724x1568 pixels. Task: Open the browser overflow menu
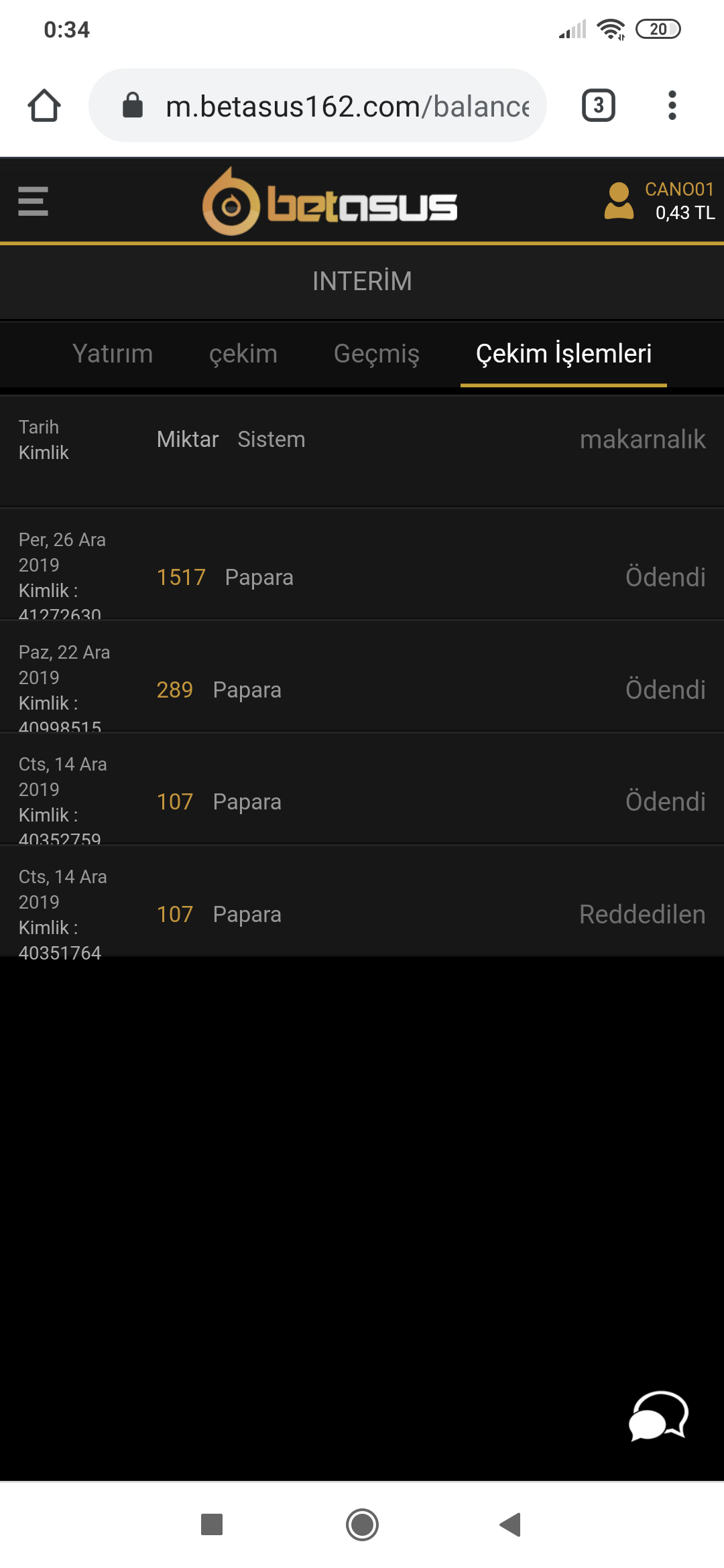click(x=672, y=106)
